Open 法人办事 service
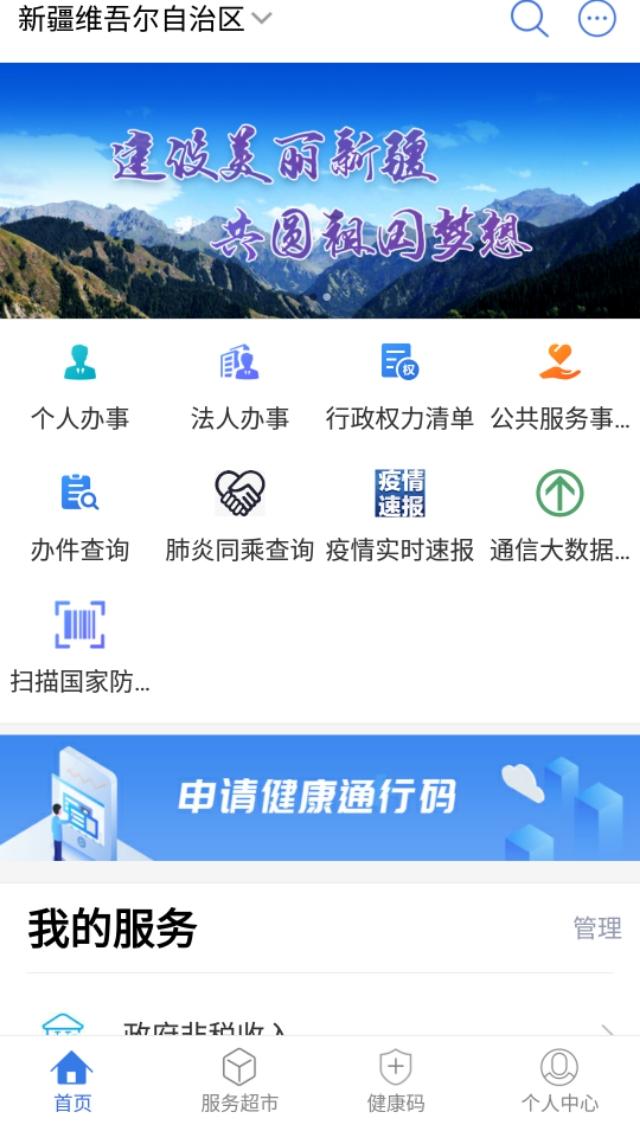This screenshot has width=640, height=1125. point(240,386)
